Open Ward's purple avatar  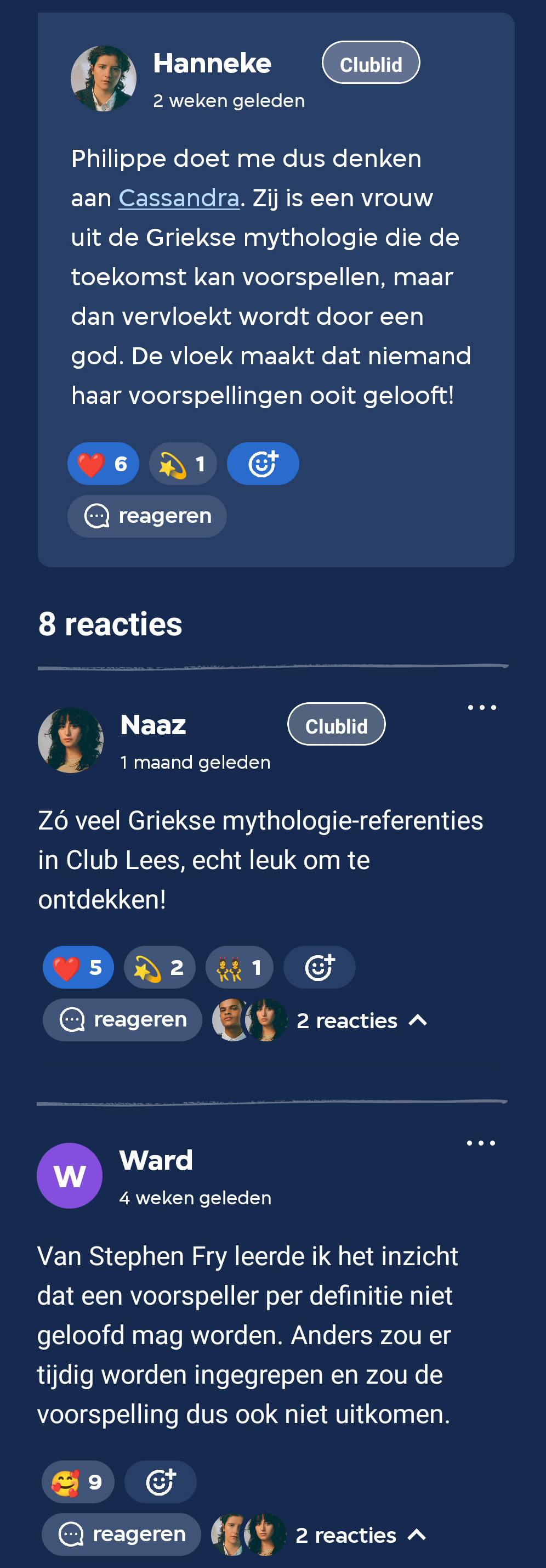point(69,1175)
